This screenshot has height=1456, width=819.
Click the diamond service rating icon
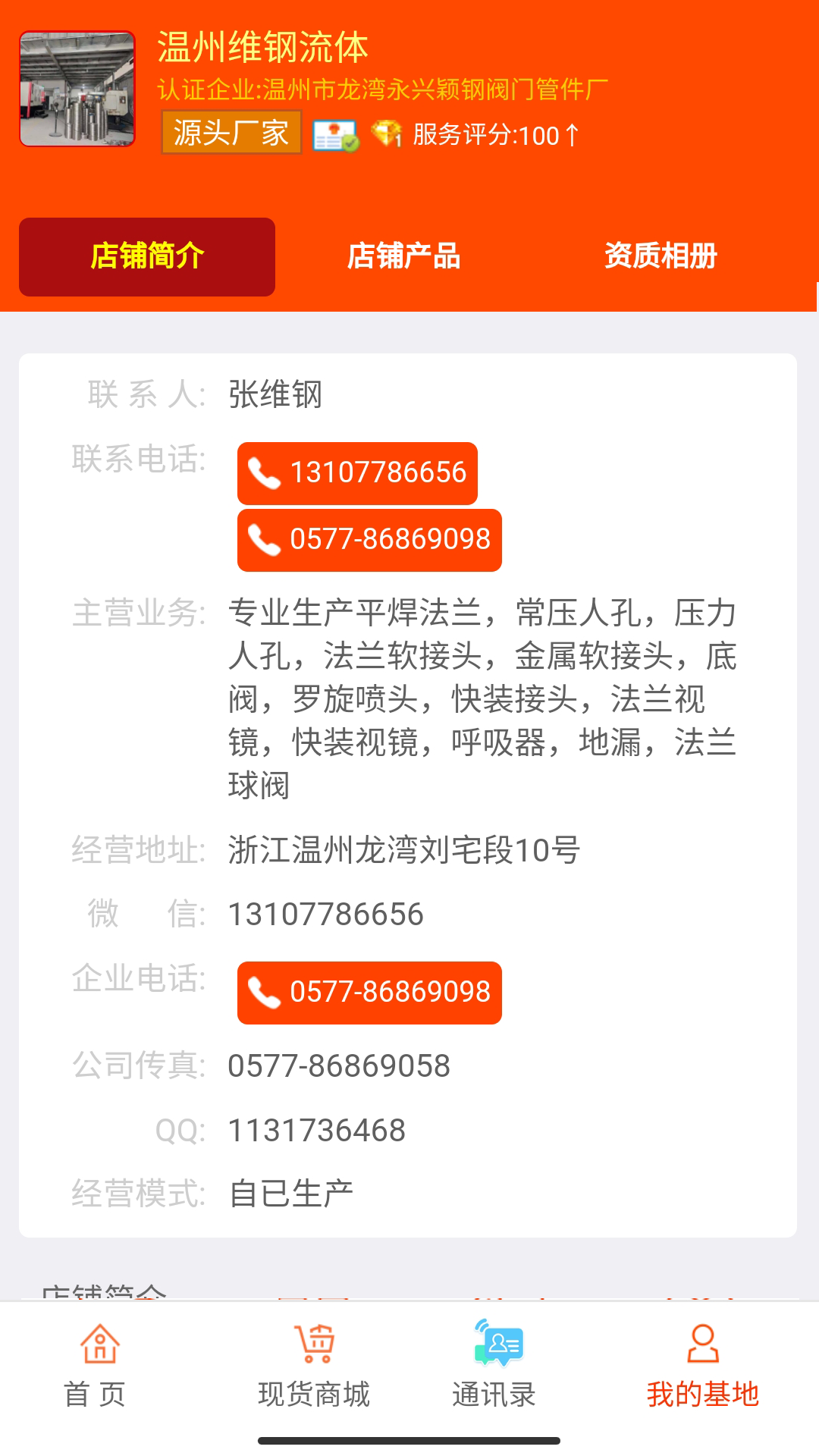[385, 134]
